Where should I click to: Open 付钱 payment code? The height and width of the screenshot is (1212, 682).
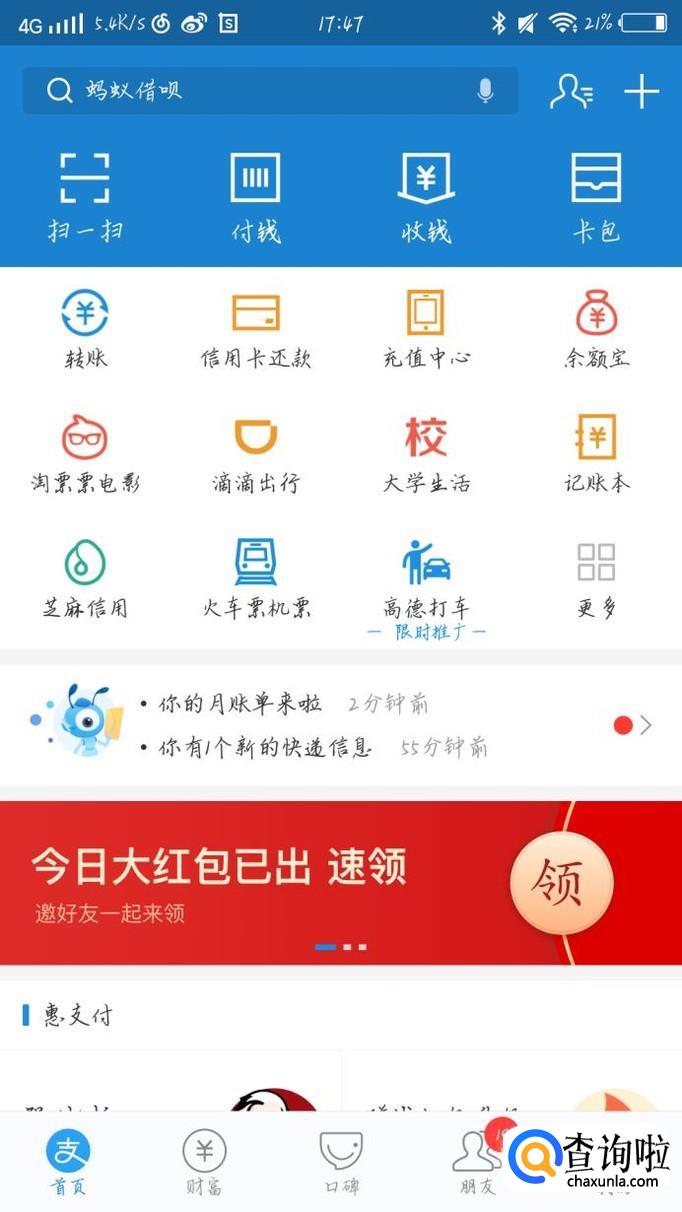tap(255, 196)
